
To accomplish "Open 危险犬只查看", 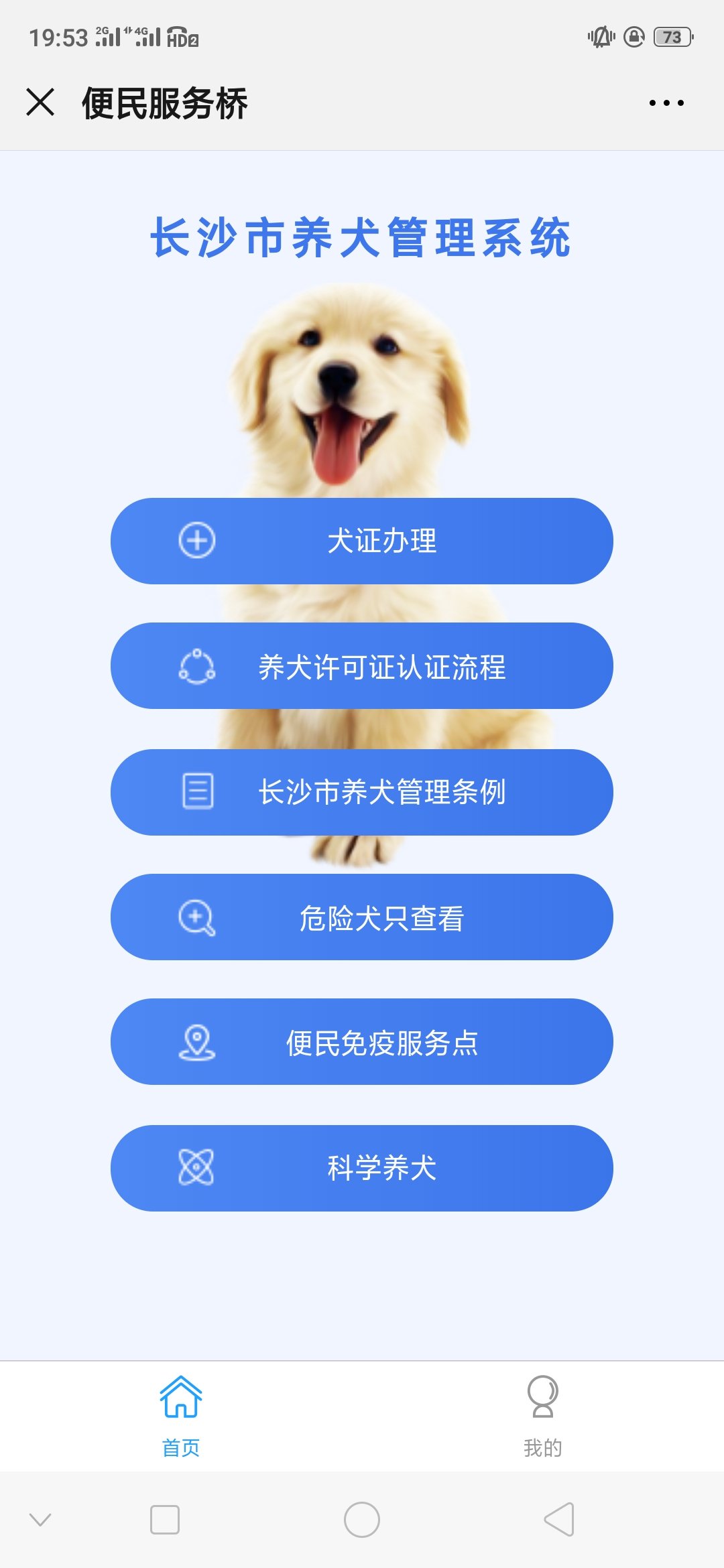I will (362, 917).
